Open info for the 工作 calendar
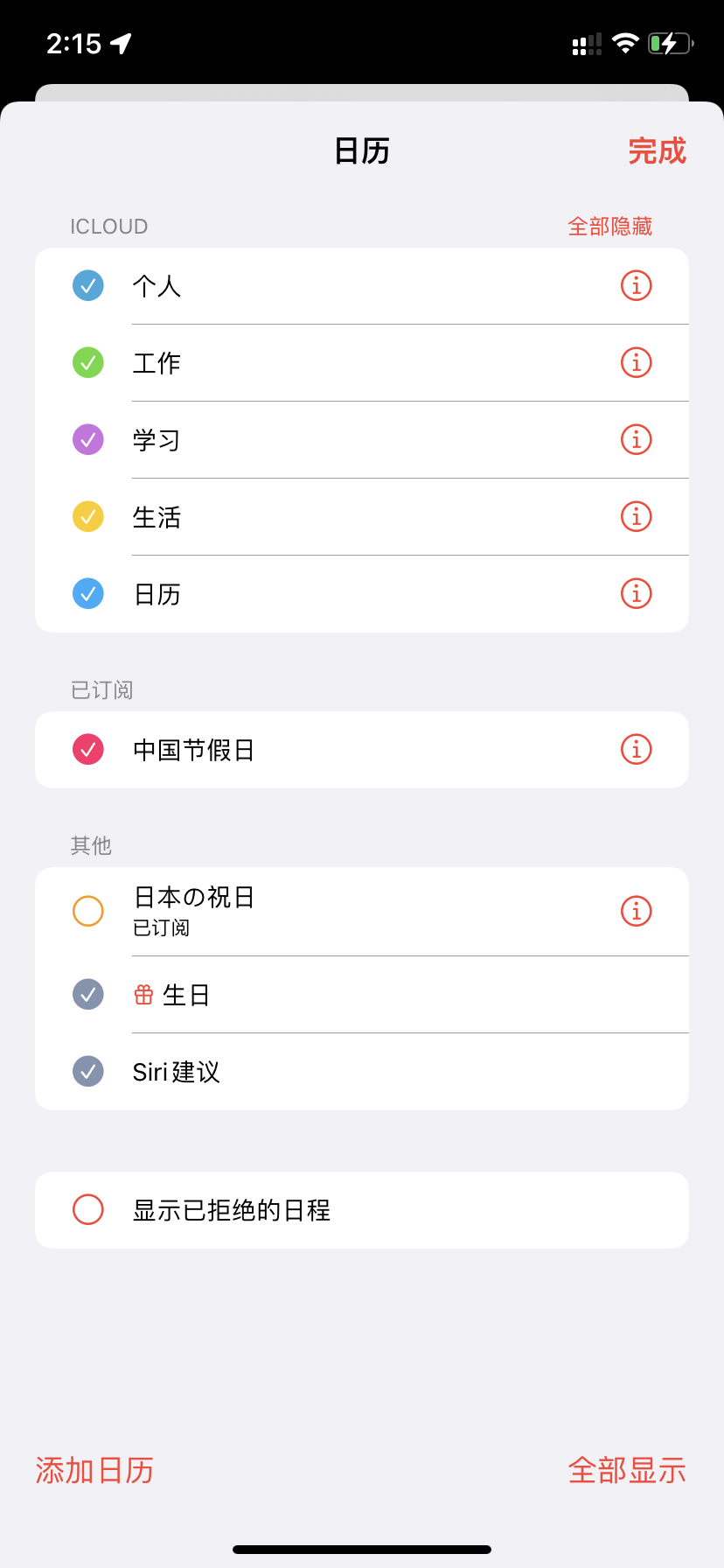The height and width of the screenshot is (1568, 724). (636, 362)
